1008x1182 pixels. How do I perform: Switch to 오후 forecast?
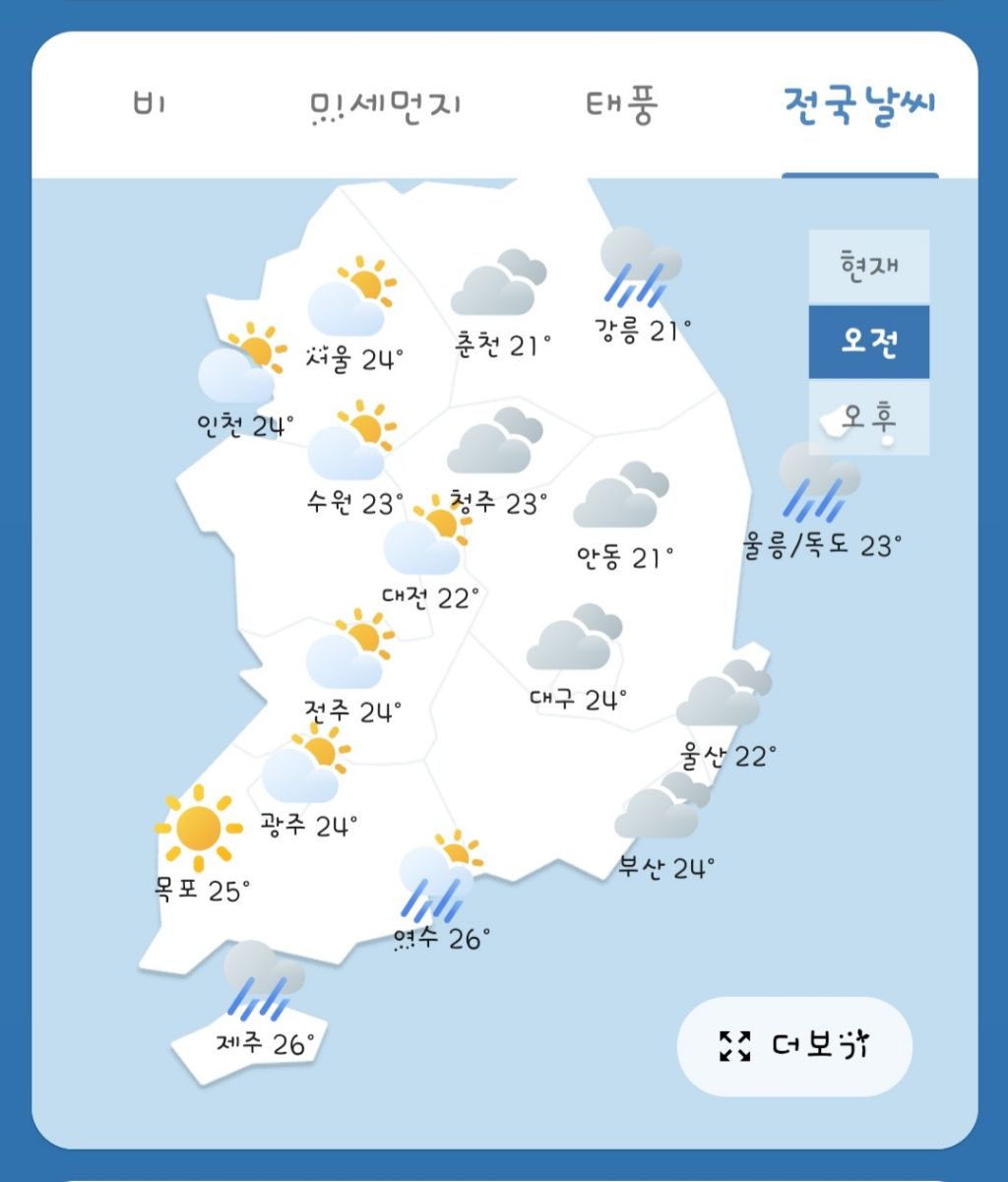pos(869,418)
